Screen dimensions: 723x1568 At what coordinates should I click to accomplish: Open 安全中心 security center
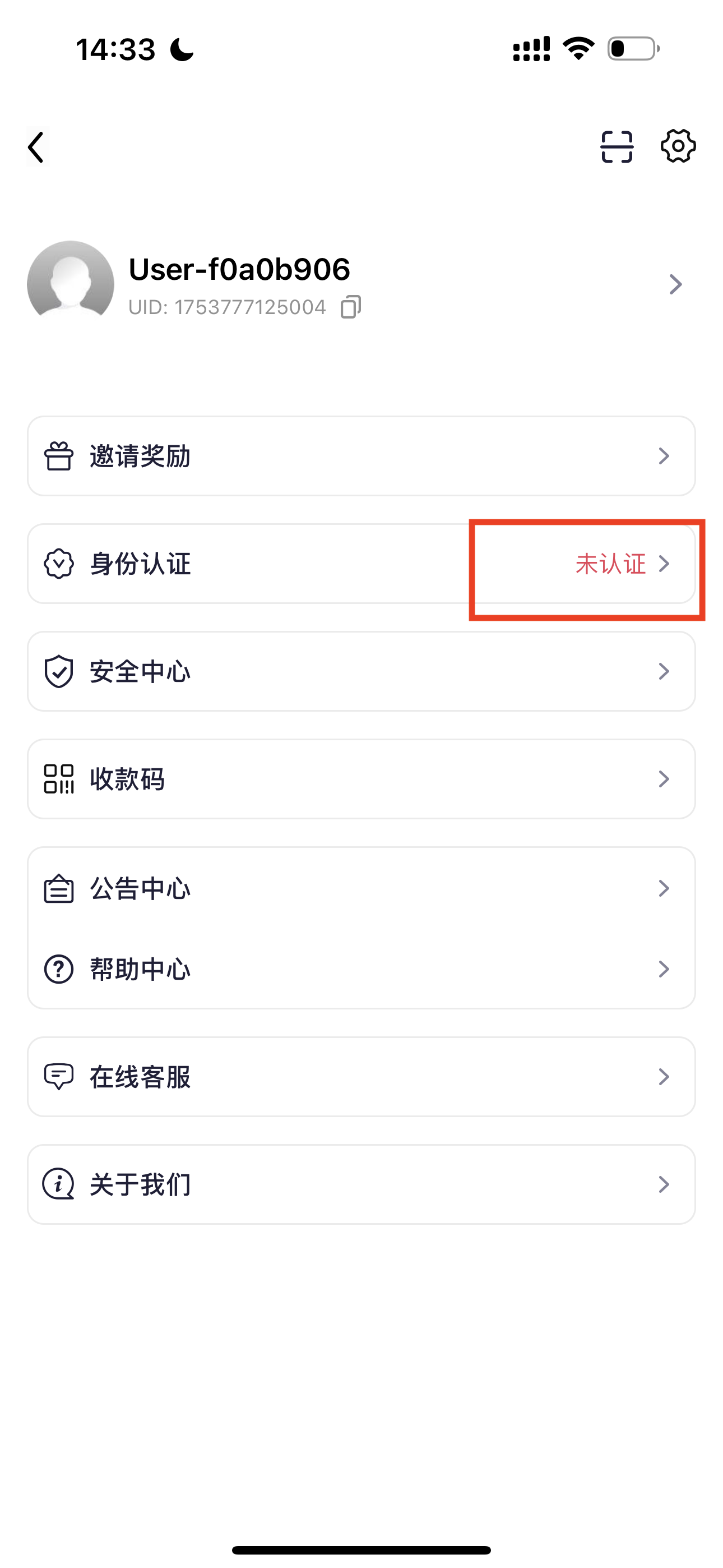(x=361, y=671)
